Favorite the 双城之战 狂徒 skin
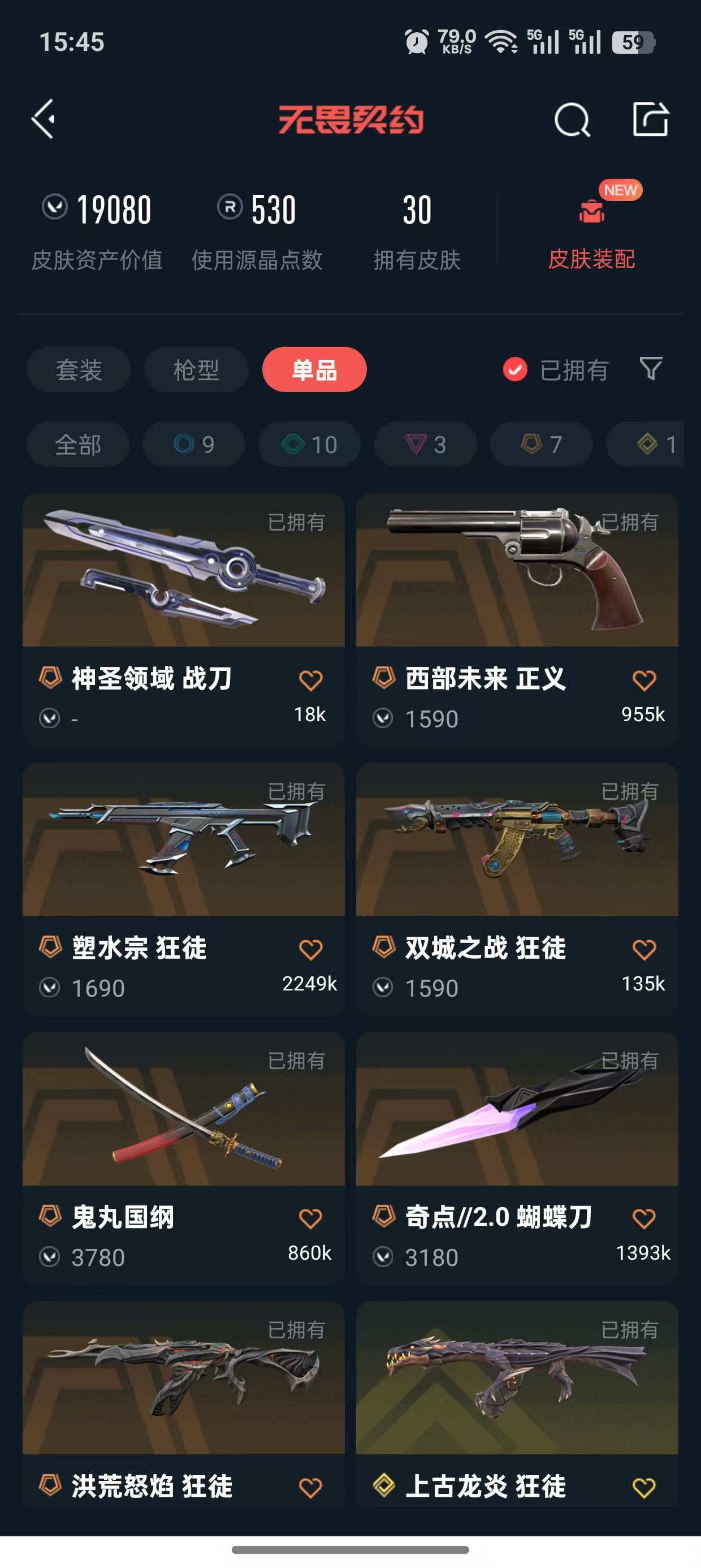701x1568 pixels. coord(644,950)
